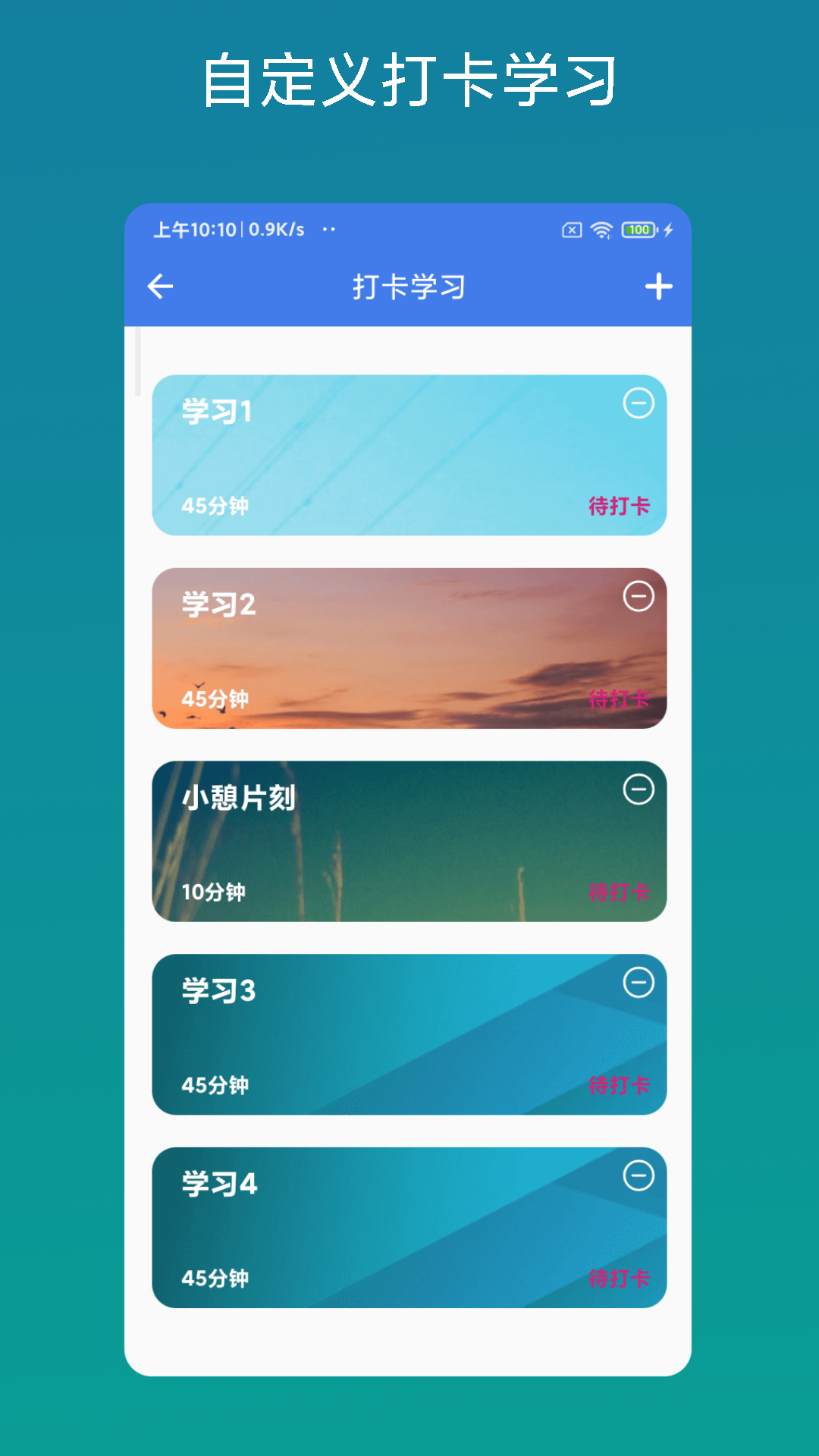
Task: Open the 学习3 study card
Action: pyautogui.click(x=409, y=1037)
